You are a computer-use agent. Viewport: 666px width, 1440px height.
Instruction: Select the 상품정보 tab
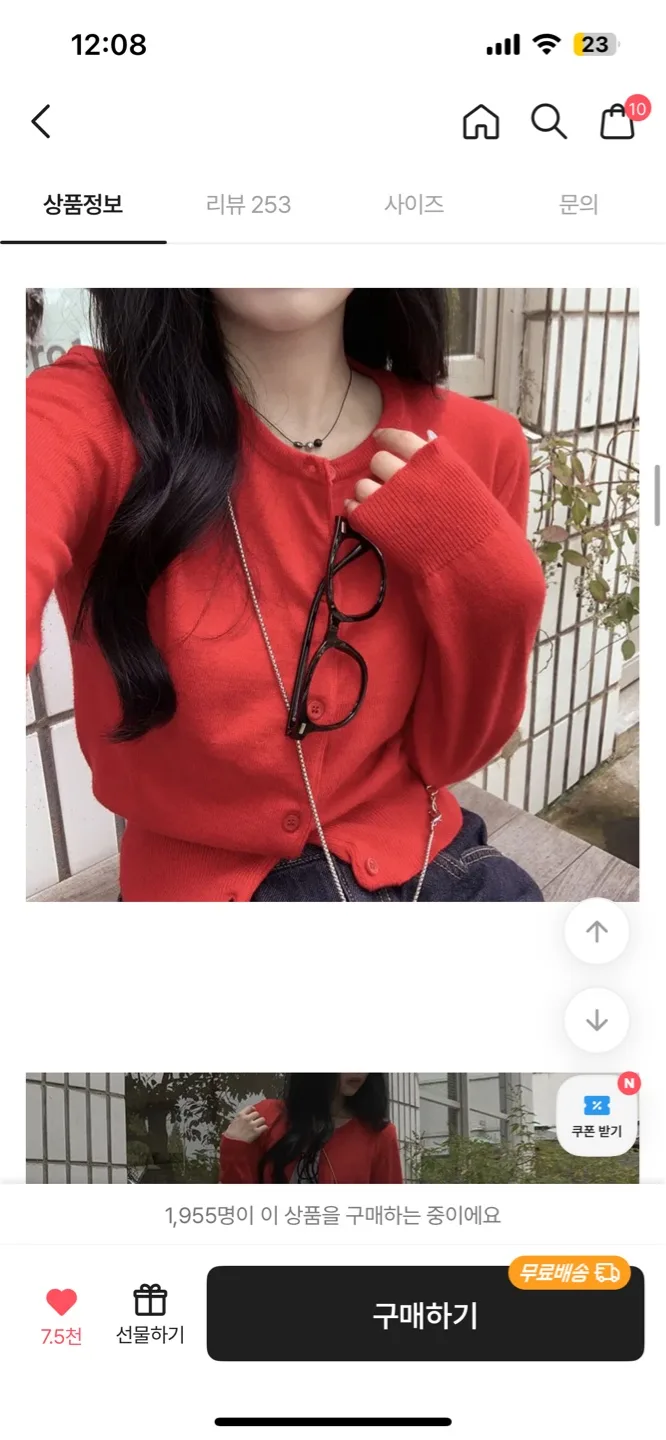point(83,205)
